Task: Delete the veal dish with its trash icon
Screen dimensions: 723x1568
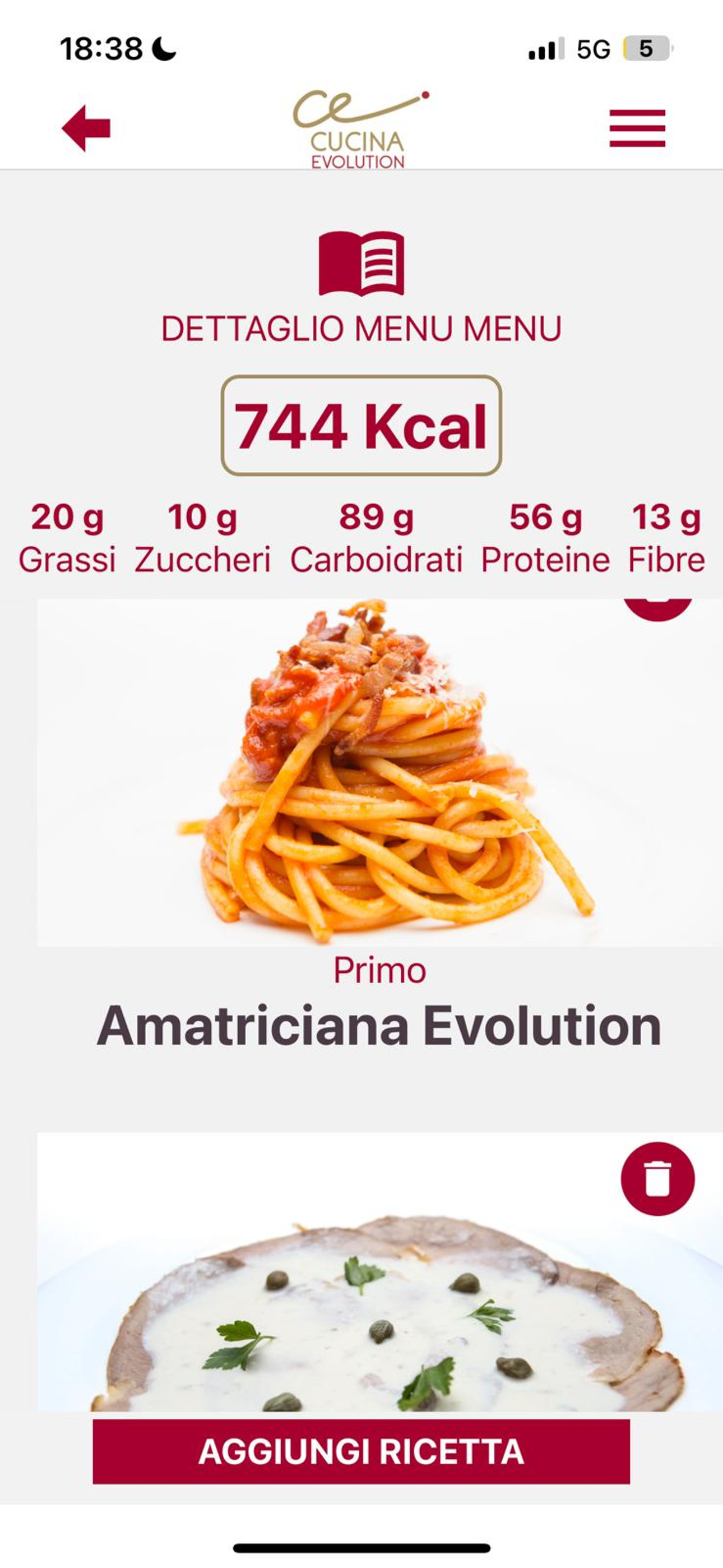Action: (x=657, y=1179)
